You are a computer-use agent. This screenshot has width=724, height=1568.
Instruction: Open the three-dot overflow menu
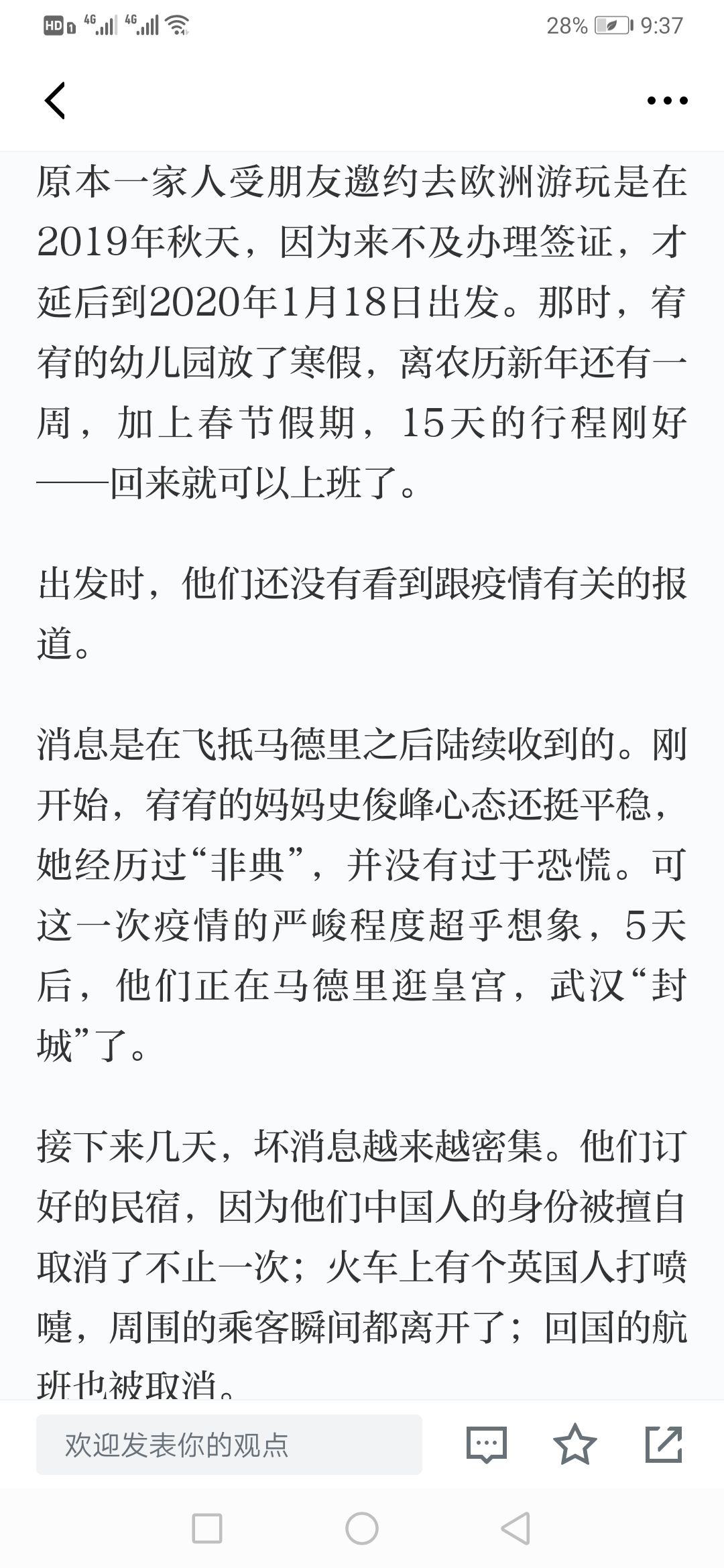[667, 101]
